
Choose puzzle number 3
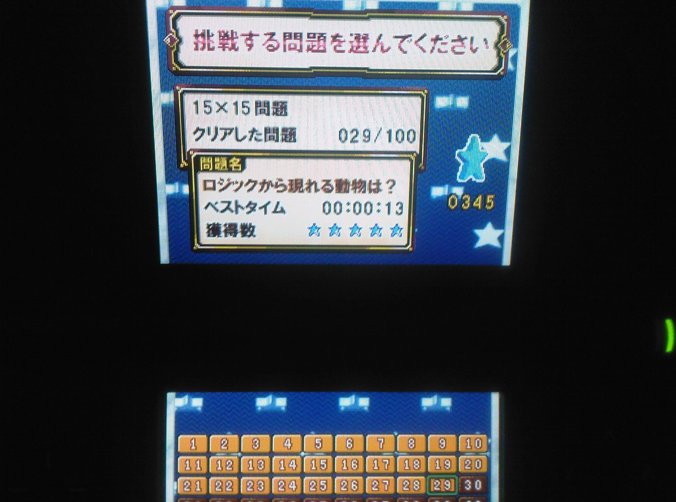[256, 444]
